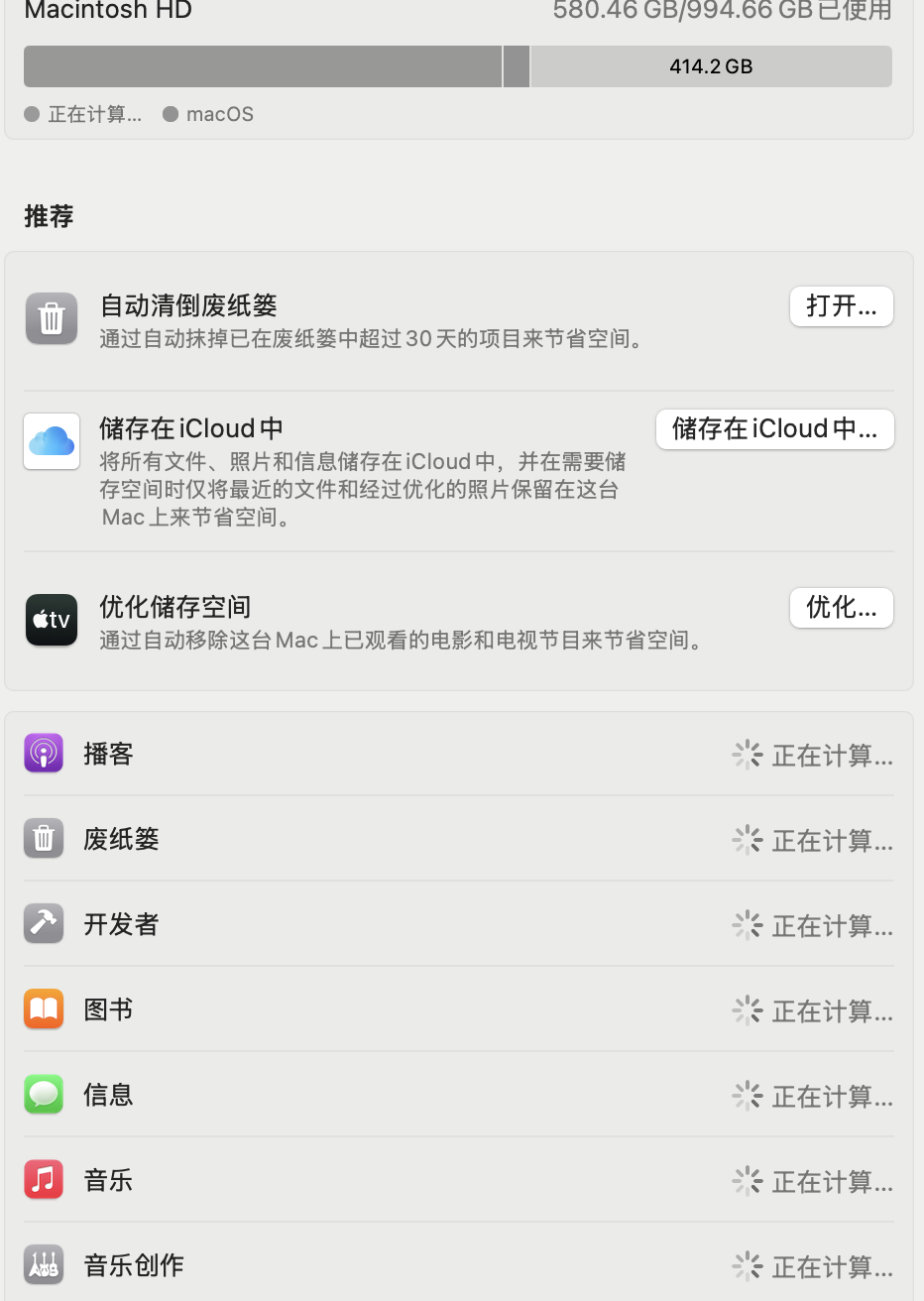Viewport: 924px width, 1301px height.
Task: Turn on auto-empty trash via 打开 button
Action: (x=841, y=306)
